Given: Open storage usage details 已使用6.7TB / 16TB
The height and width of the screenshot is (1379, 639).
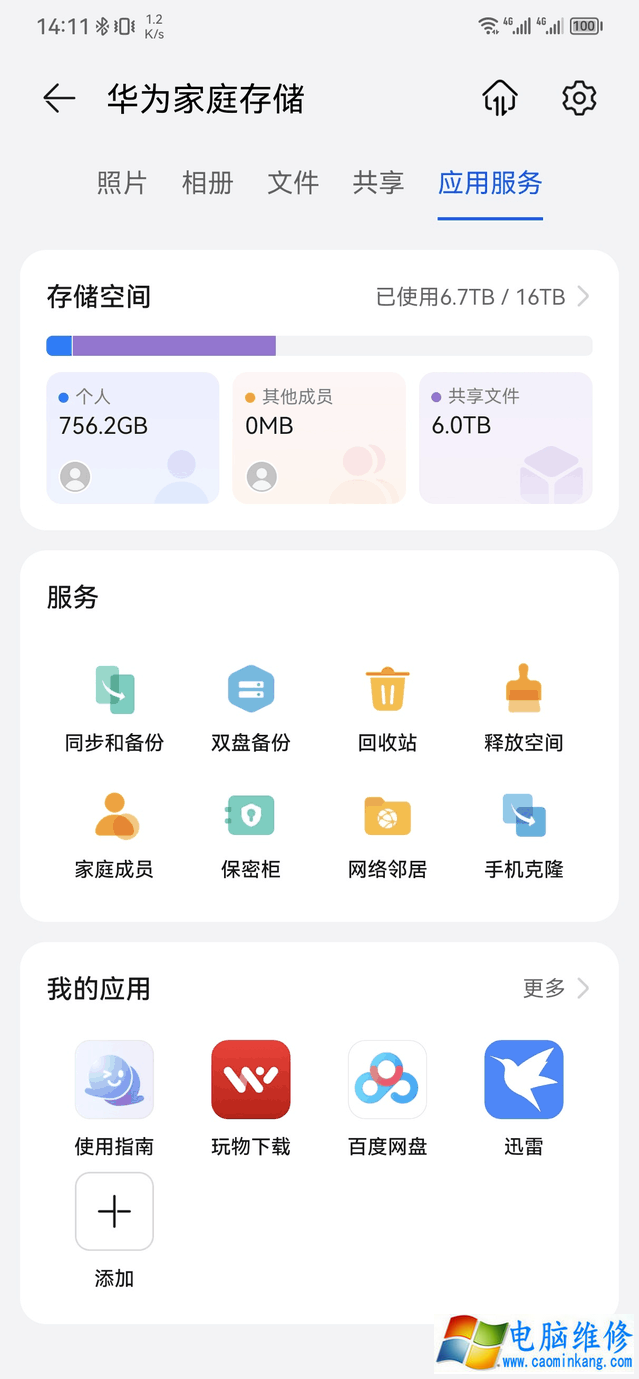Looking at the screenshot, I should point(483,297).
